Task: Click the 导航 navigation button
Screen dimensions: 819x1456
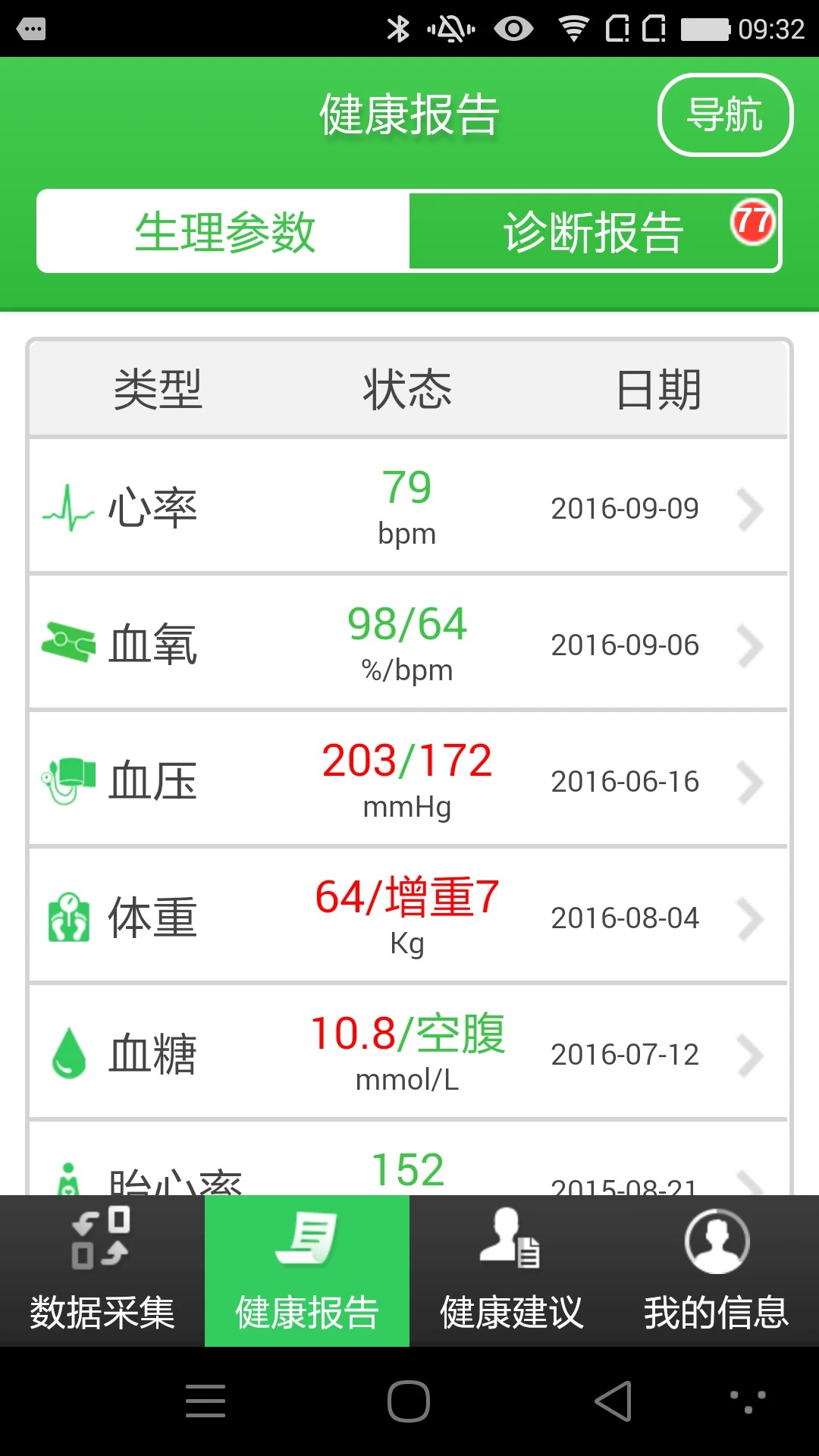Action: click(x=724, y=115)
